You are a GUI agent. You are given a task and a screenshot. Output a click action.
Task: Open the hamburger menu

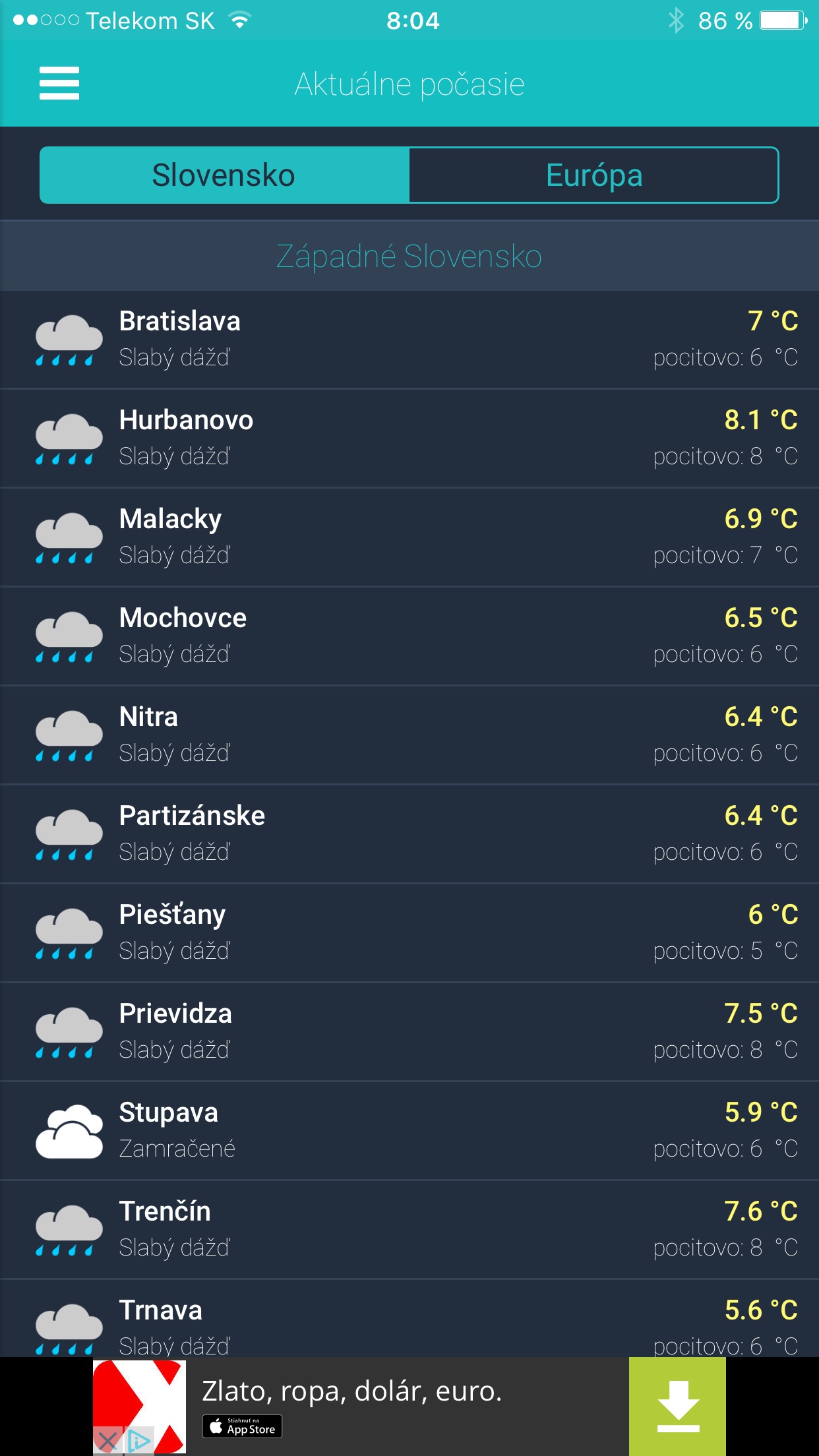pyautogui.click(x=59, y=83)
